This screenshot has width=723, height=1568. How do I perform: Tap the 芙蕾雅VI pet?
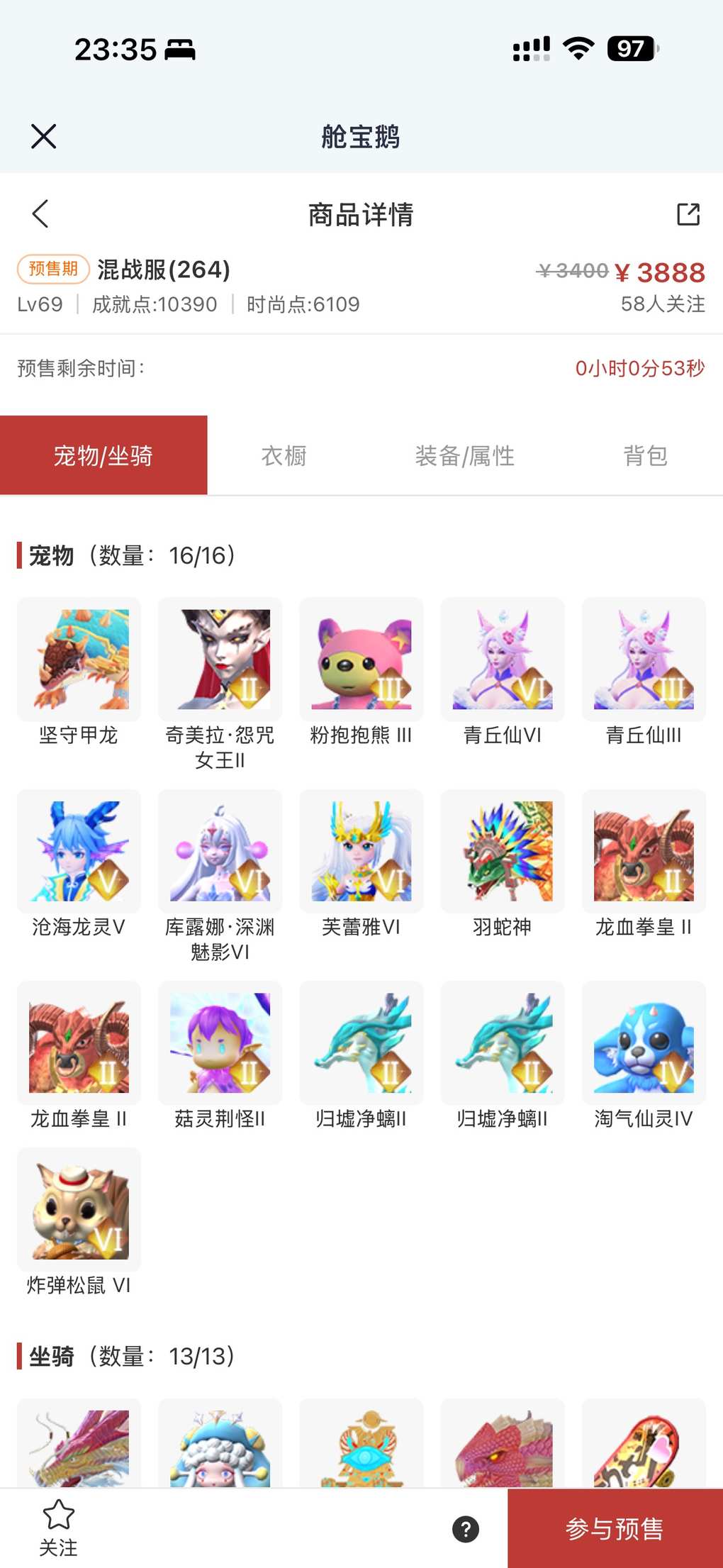click(361, 851)
